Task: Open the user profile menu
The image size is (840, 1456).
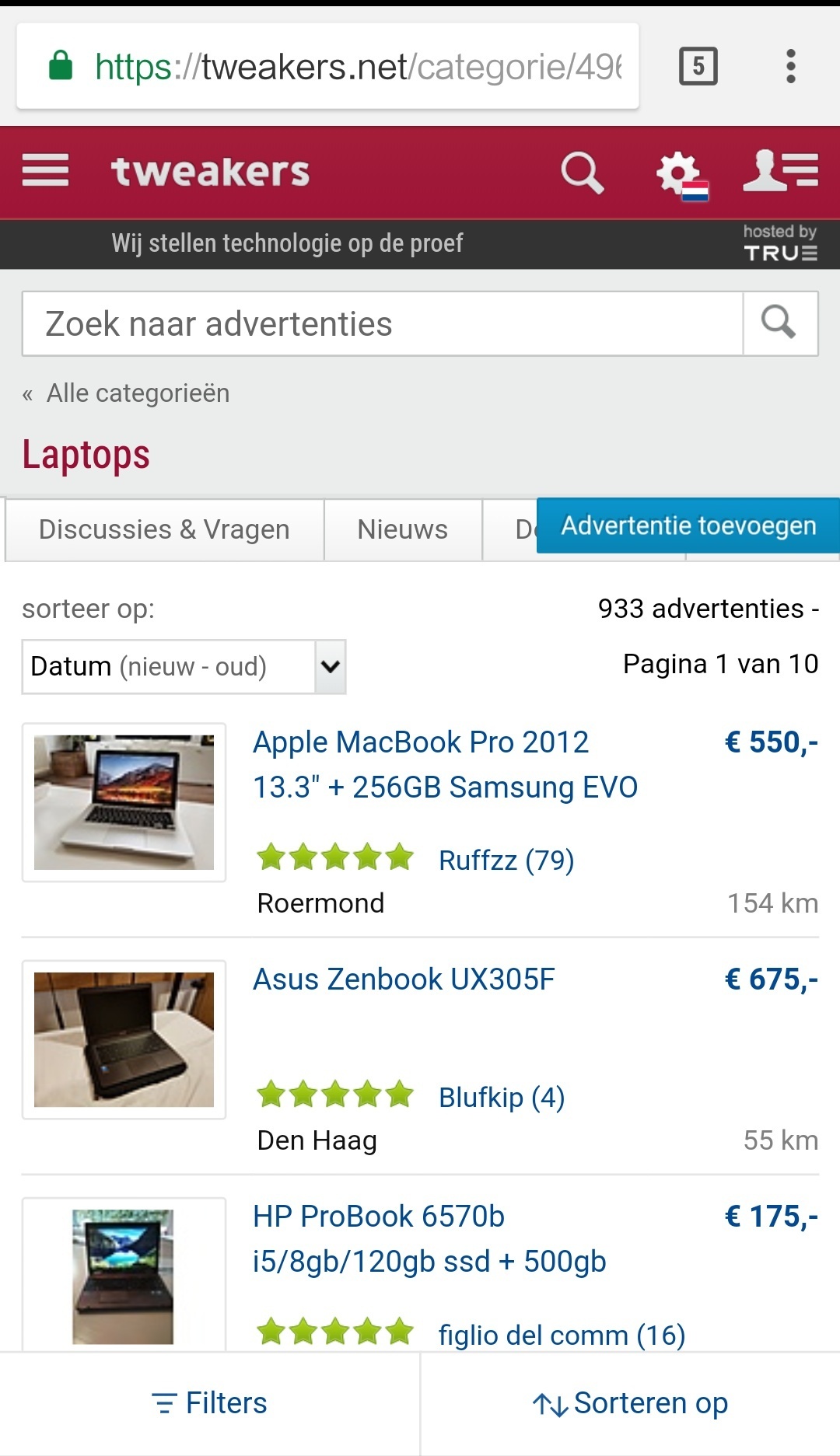Action: point(780,170)
